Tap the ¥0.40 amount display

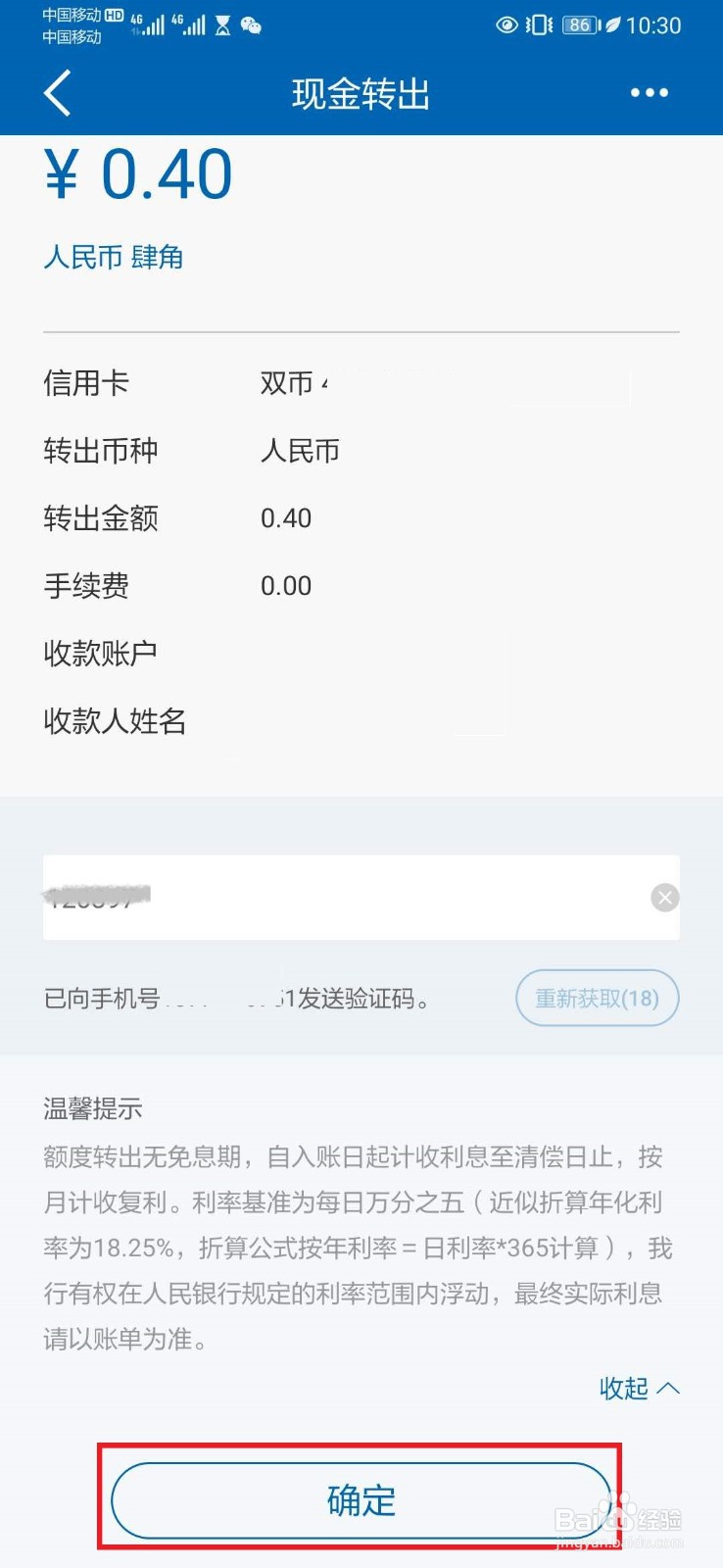click(x=138, y=174)
